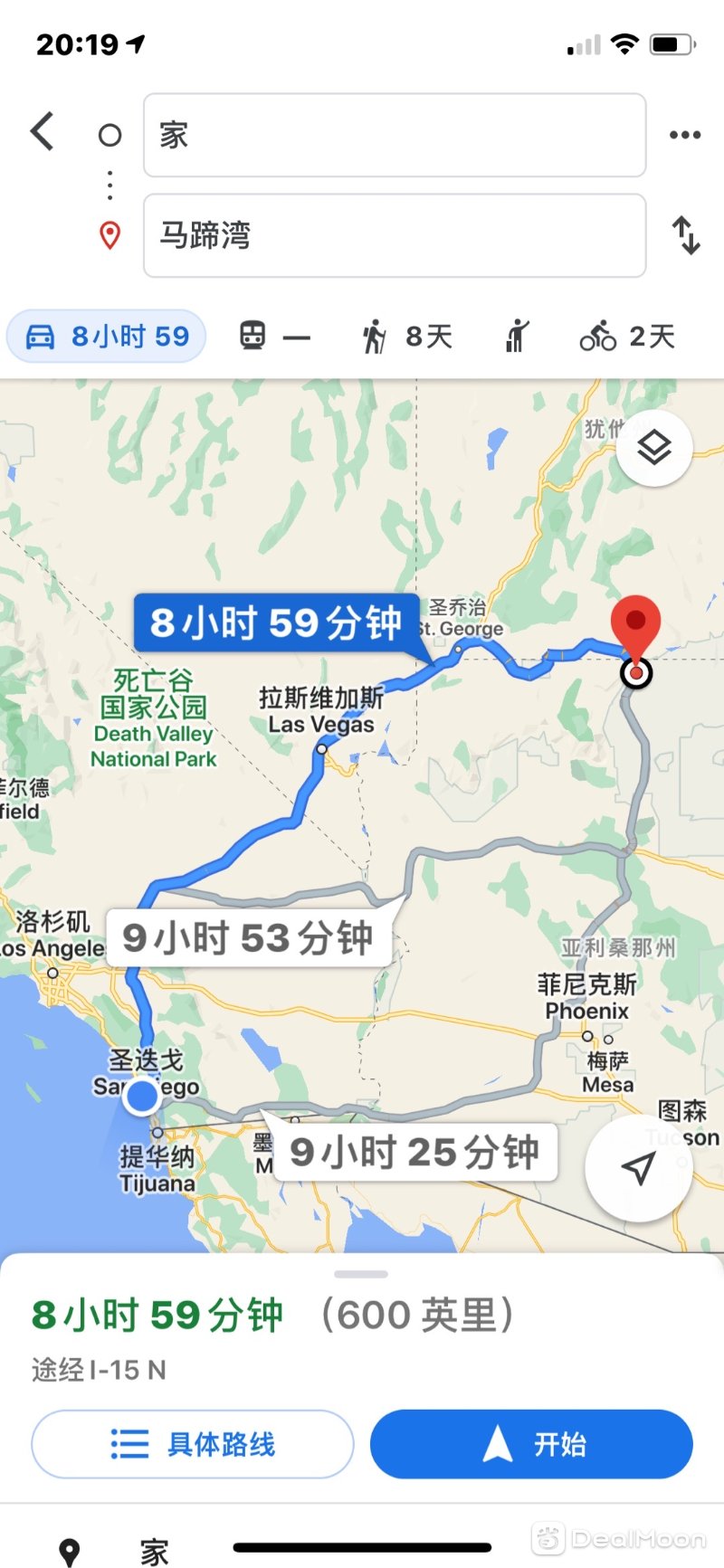The height and width of the screenshot is (1568, 724).
Task: Edit the destination 马蹄湾 field
Action: (394, 235)
